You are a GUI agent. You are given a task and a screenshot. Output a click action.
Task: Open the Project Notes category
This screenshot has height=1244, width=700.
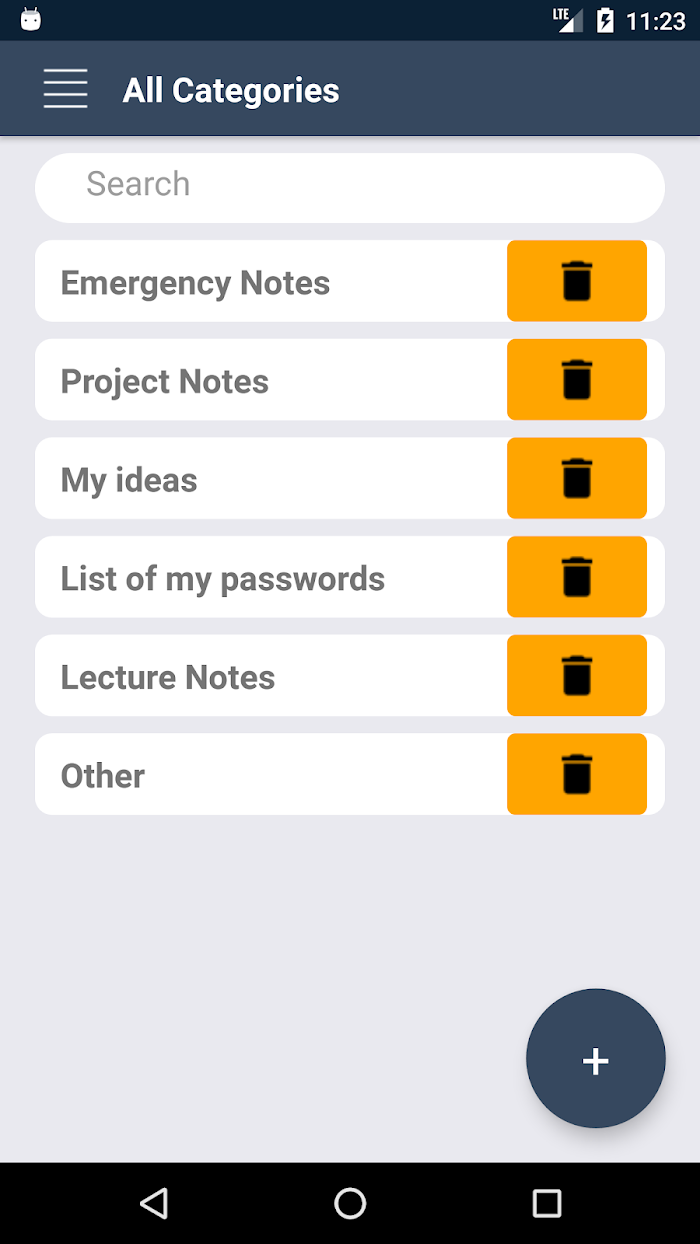(x=271, y=380)
